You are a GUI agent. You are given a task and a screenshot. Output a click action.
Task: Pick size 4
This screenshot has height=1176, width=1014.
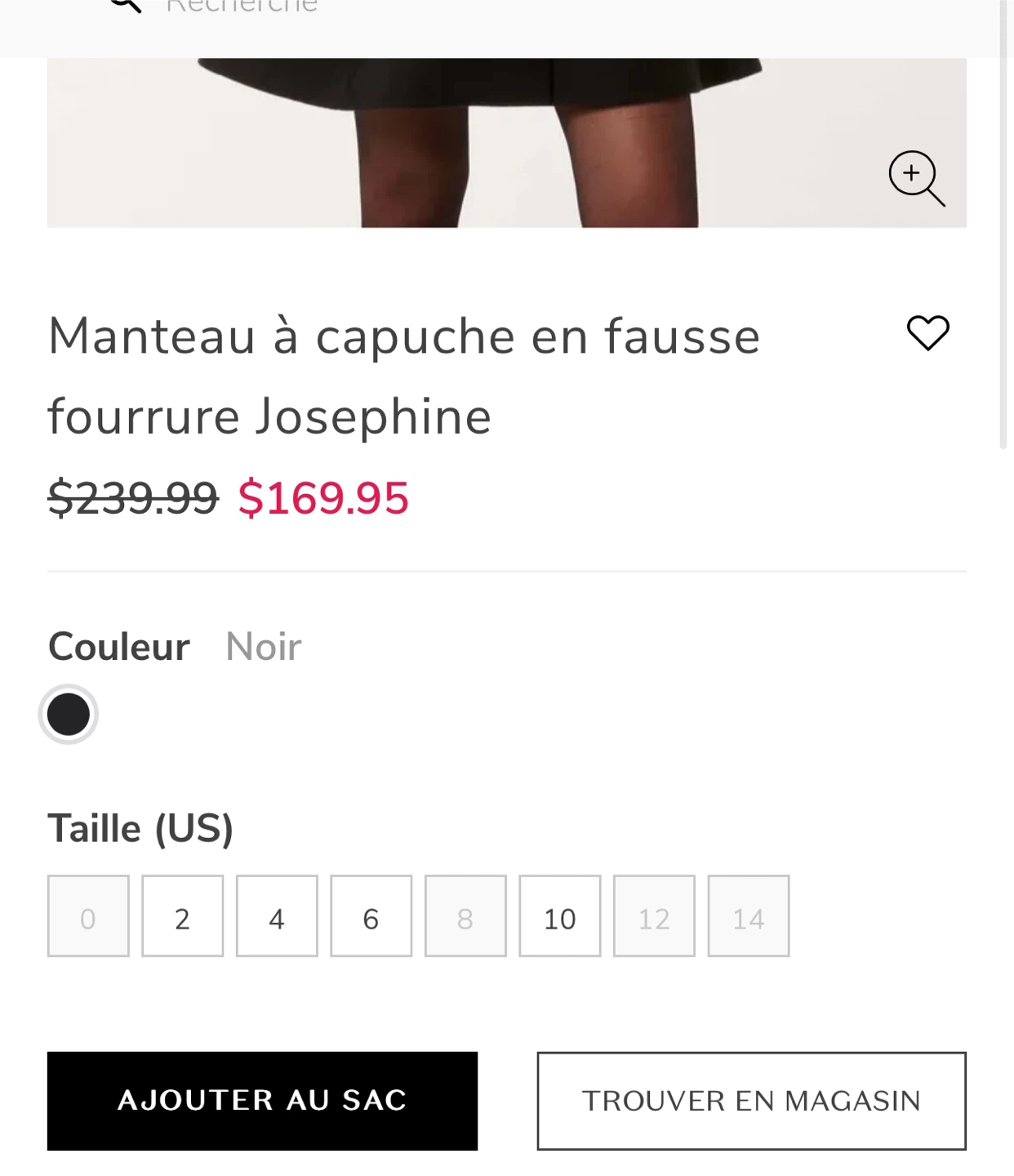click(x=277, y=916)
